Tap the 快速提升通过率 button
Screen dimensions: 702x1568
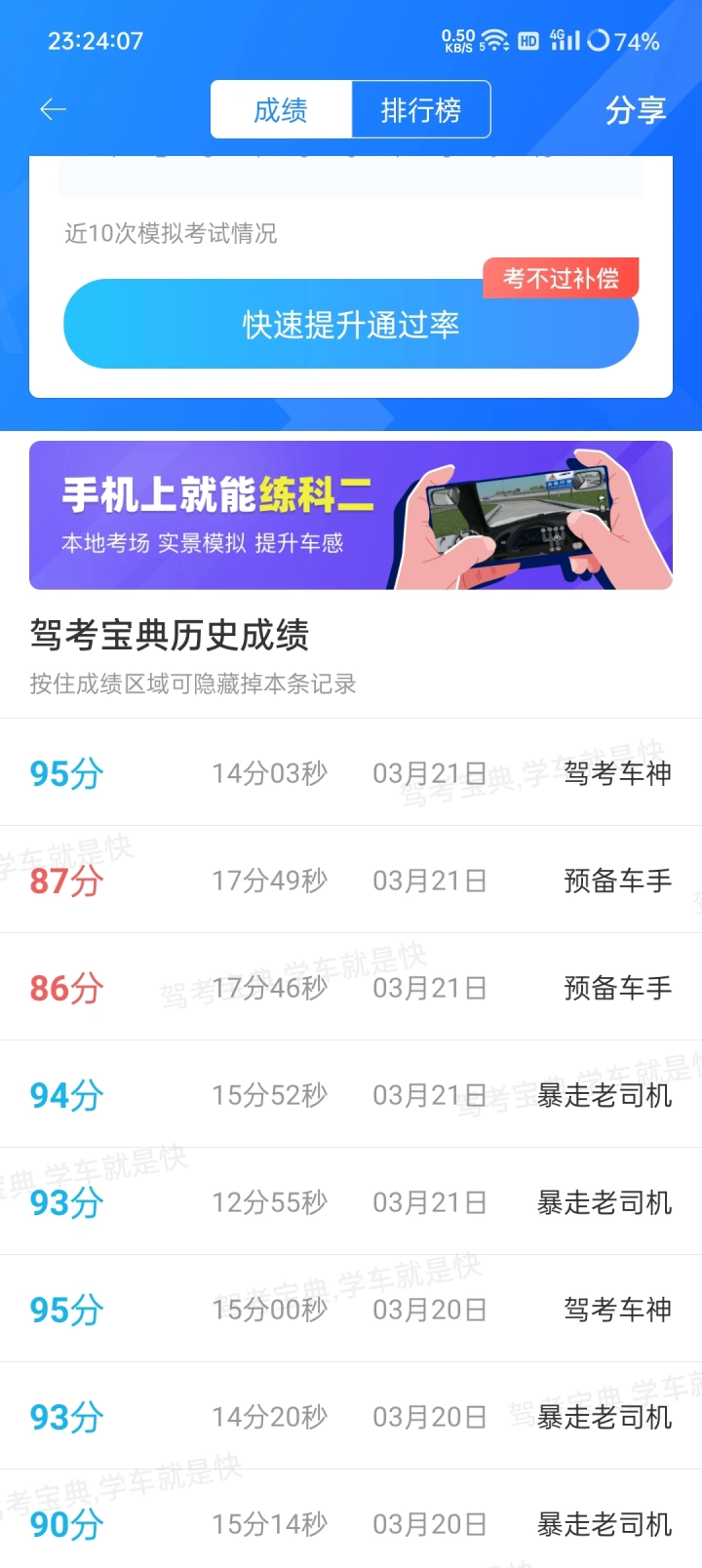tap(351, 324)
